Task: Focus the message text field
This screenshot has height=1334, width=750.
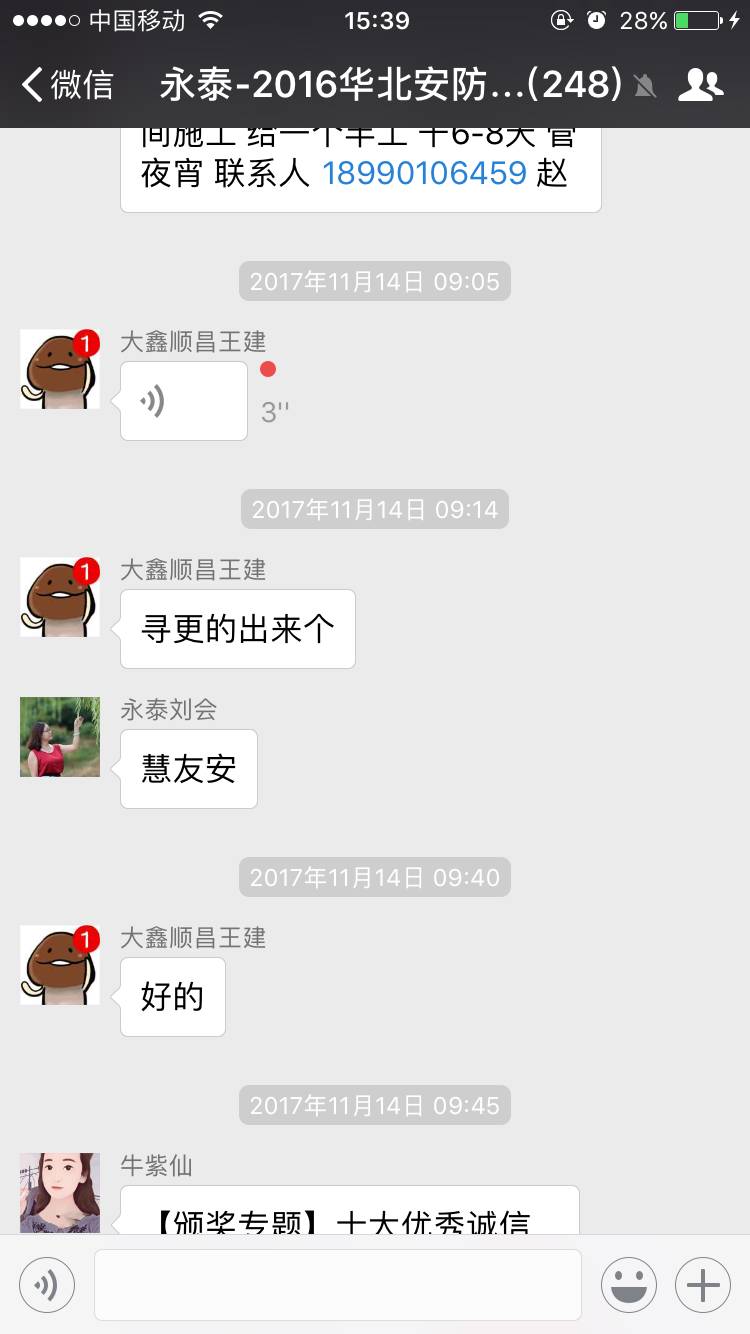Action: (x=338, y=1285)
